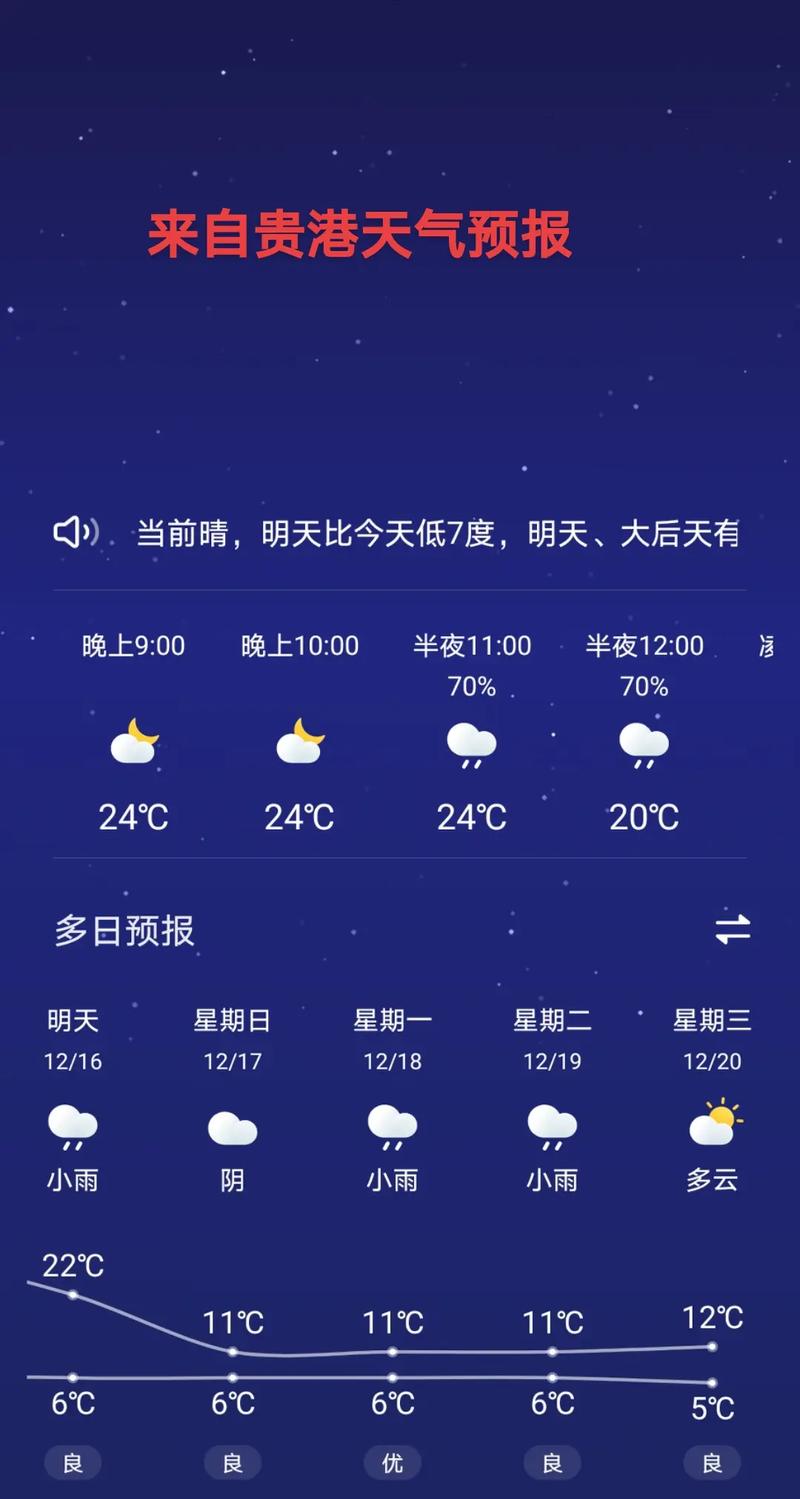Image resolution: width=800 pixels, height=1499 pixels.
Task: Tap the rain icon under 星期二
Action: tap(552, 1128)
